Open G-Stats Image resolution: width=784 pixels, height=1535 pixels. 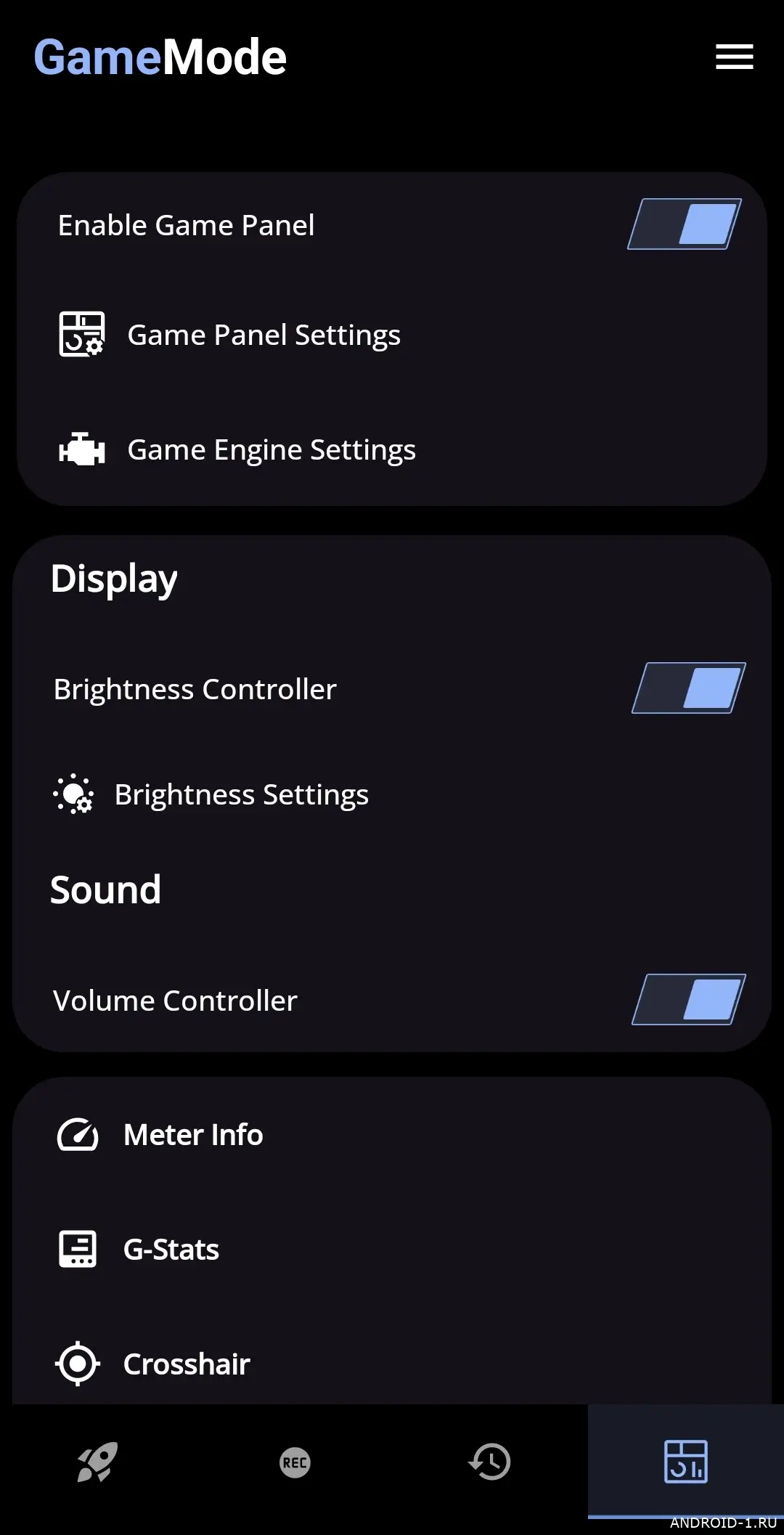[171, 1250]
